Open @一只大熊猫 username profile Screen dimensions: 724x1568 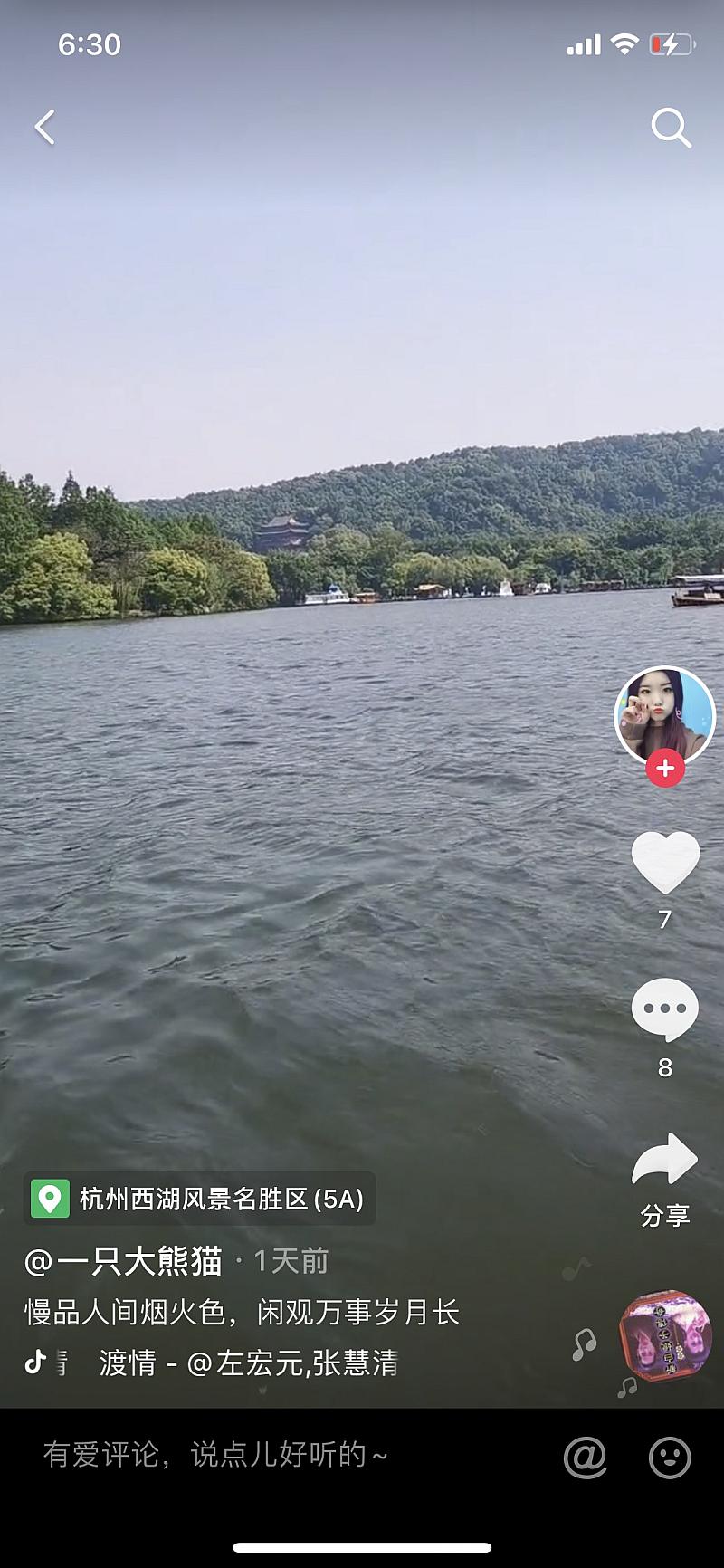[x=124, y=1261]
